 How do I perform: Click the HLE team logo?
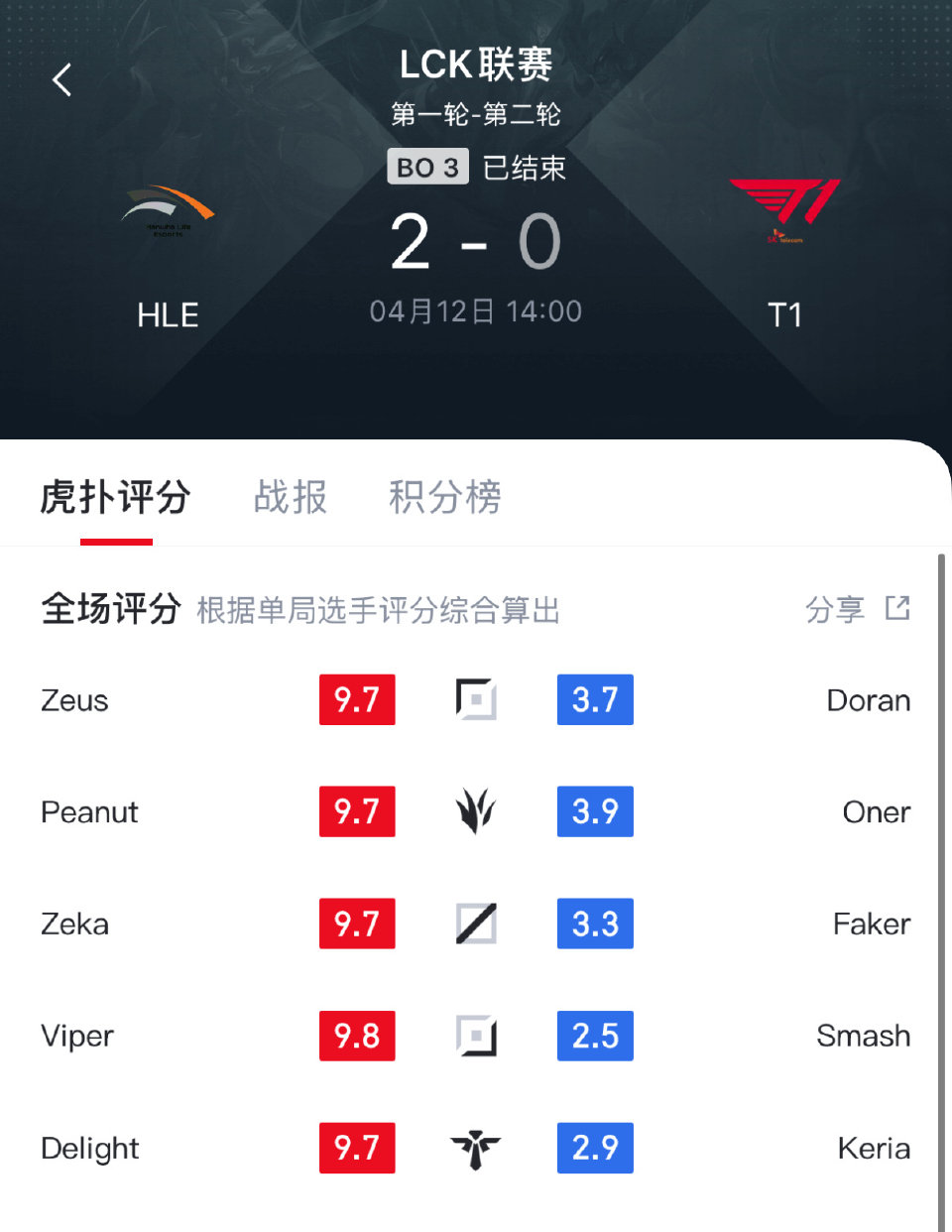167,208
